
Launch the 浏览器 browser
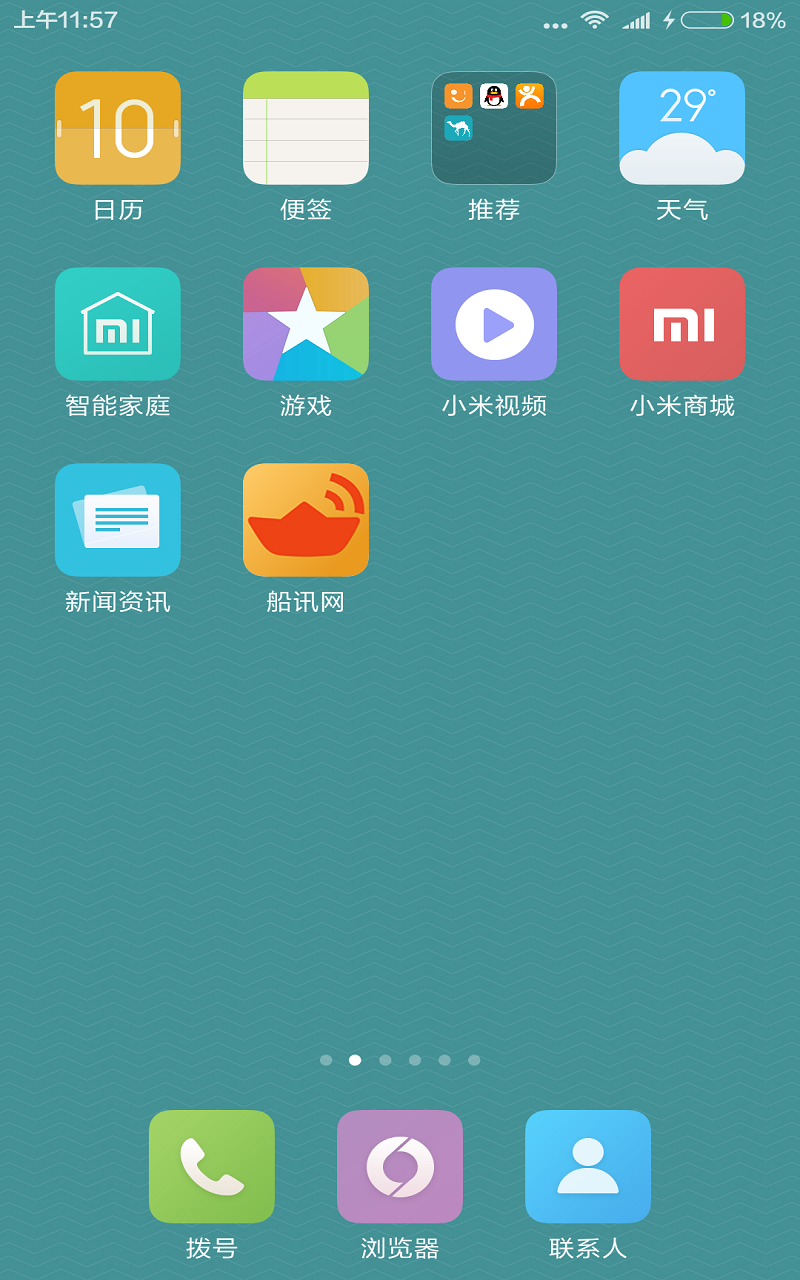pyautogui.click(x=400, y=1167)
